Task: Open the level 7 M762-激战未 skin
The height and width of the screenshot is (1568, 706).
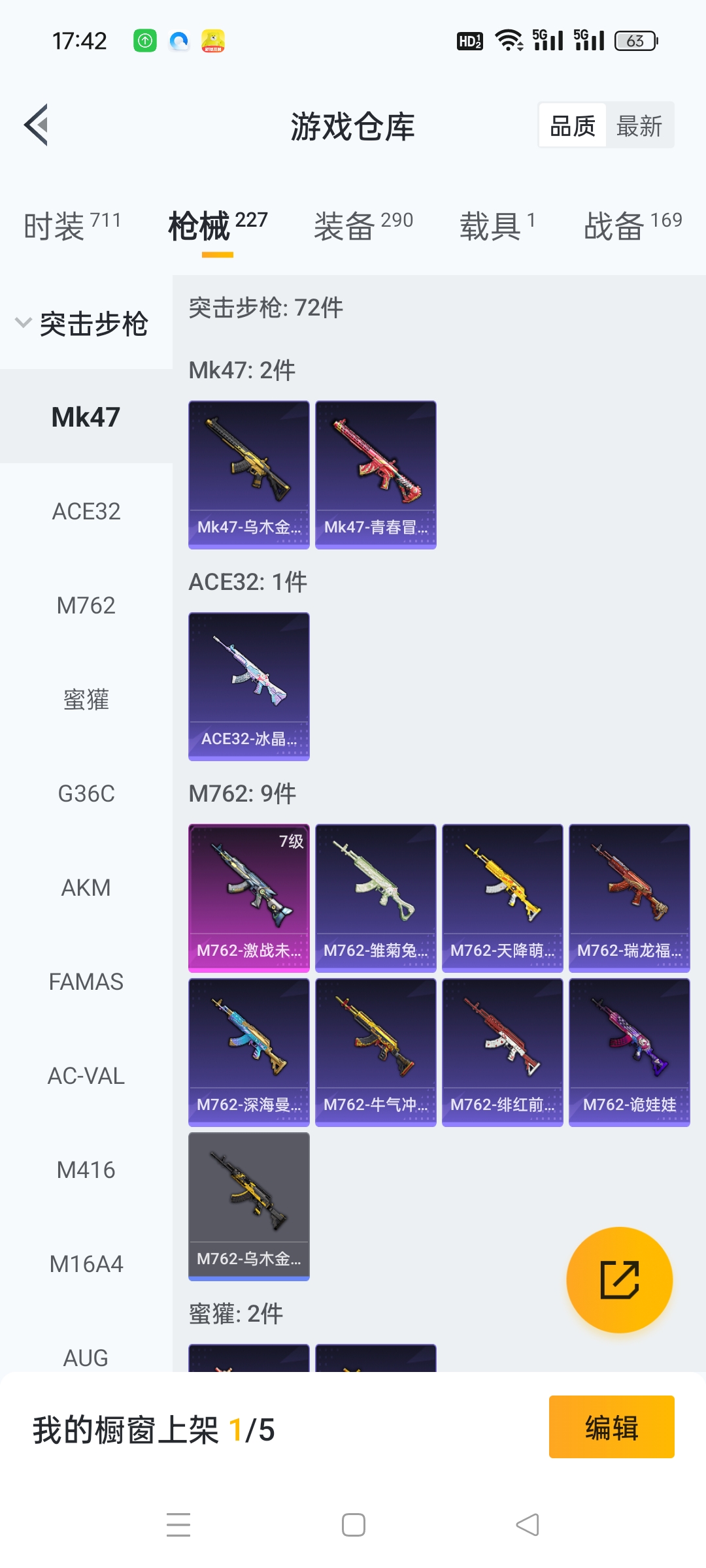Action: click(x=249, y=898)
